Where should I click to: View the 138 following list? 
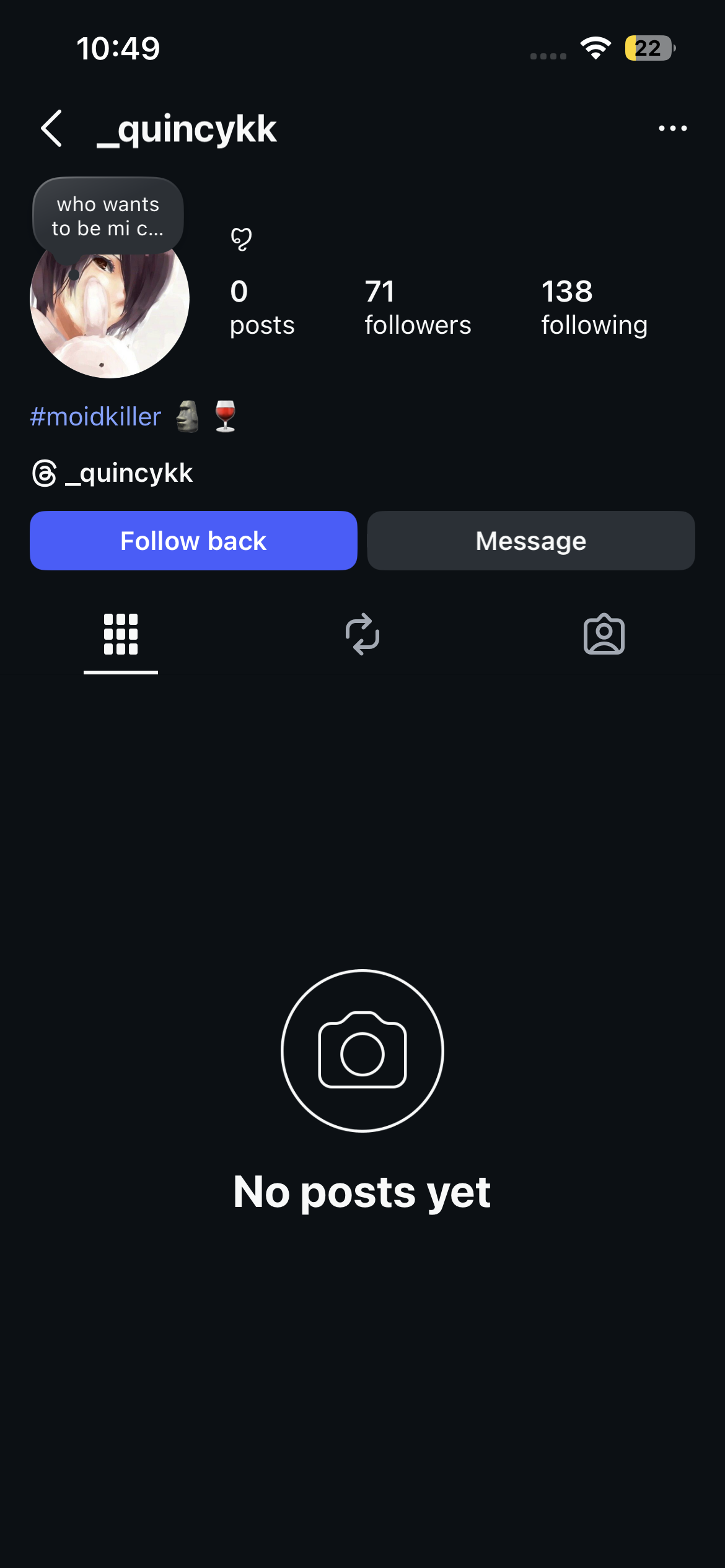tap(594, 308)
